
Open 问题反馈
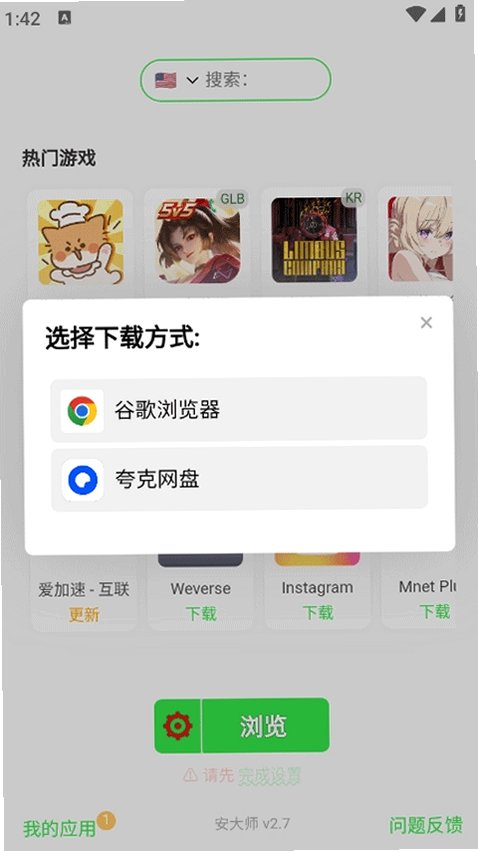tap(426, 825)
